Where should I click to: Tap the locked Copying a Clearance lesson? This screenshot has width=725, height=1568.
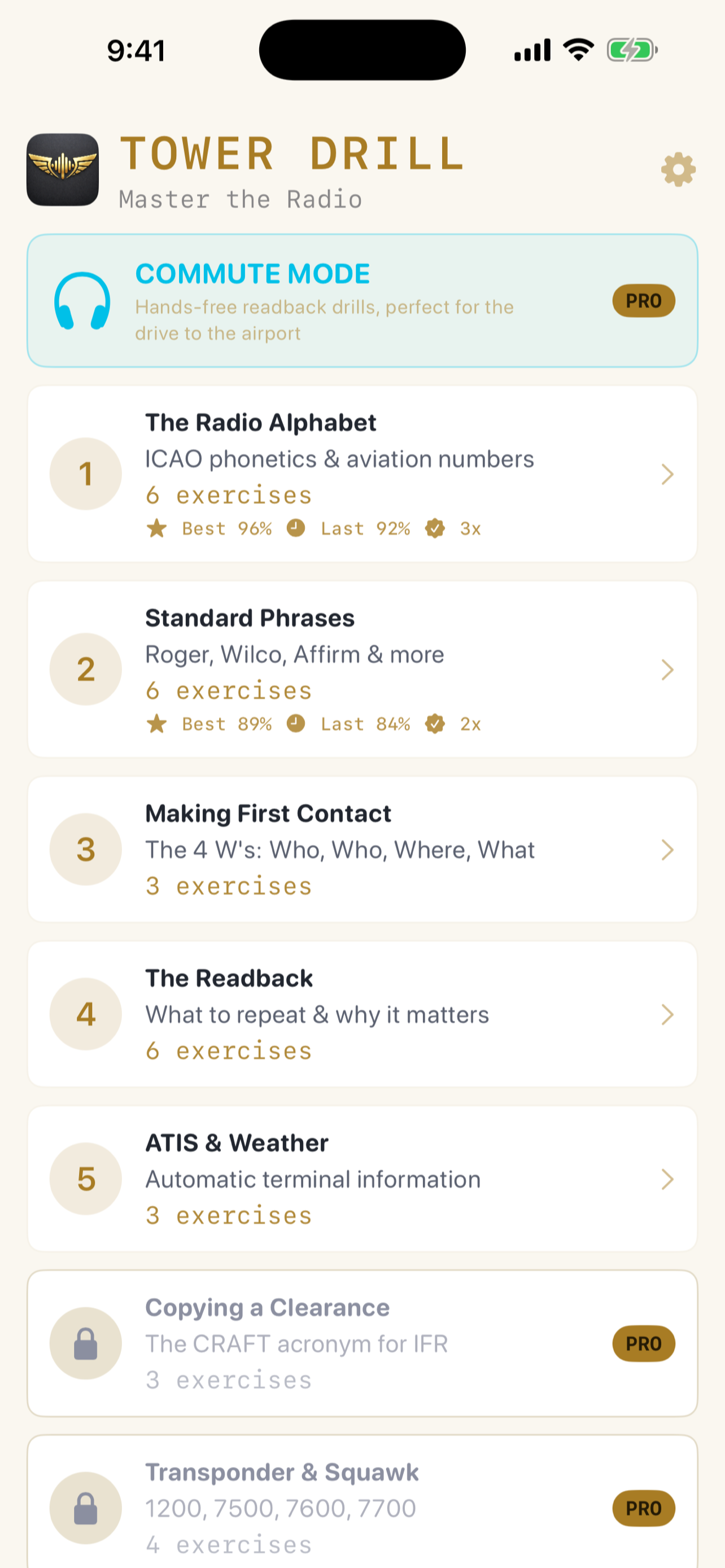pos(362,1343)
